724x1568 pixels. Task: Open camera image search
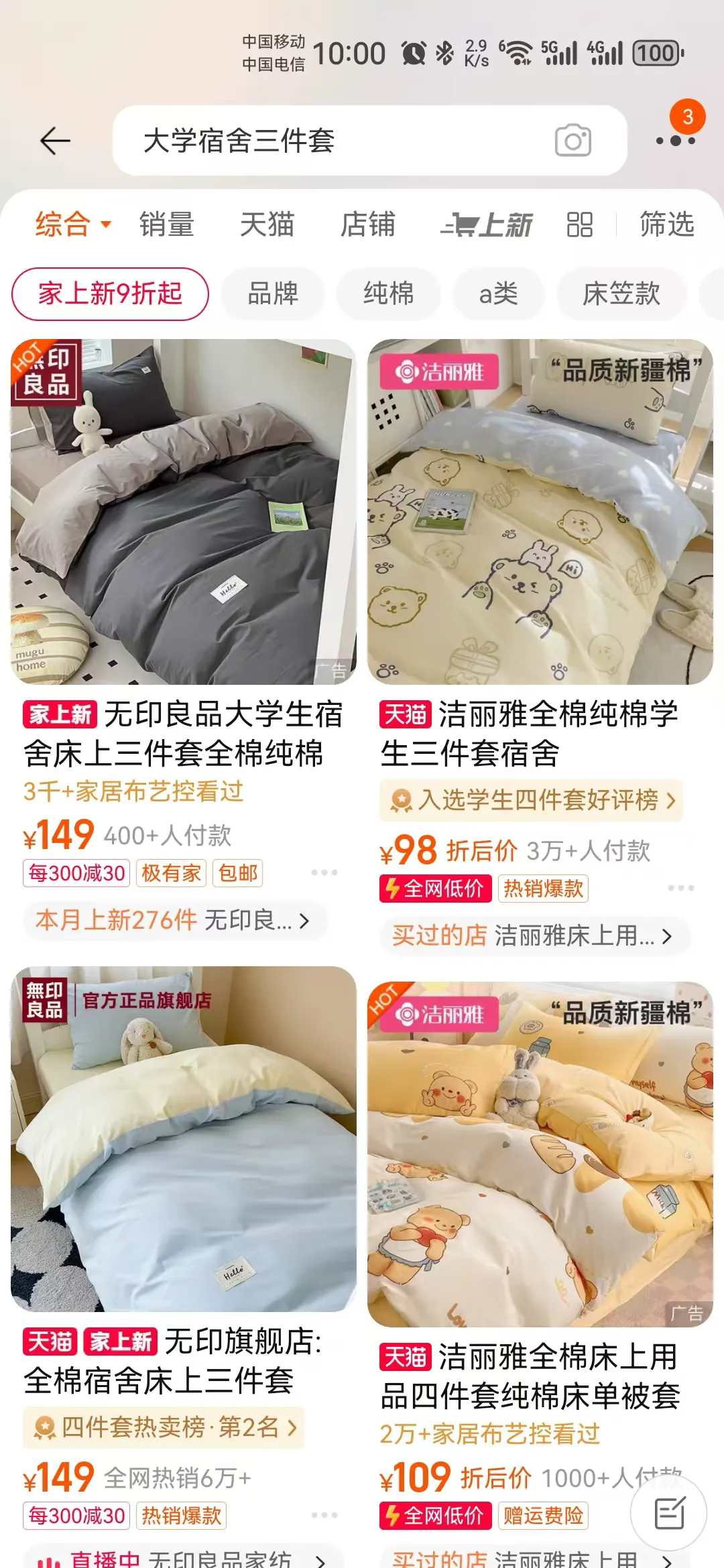572,141
